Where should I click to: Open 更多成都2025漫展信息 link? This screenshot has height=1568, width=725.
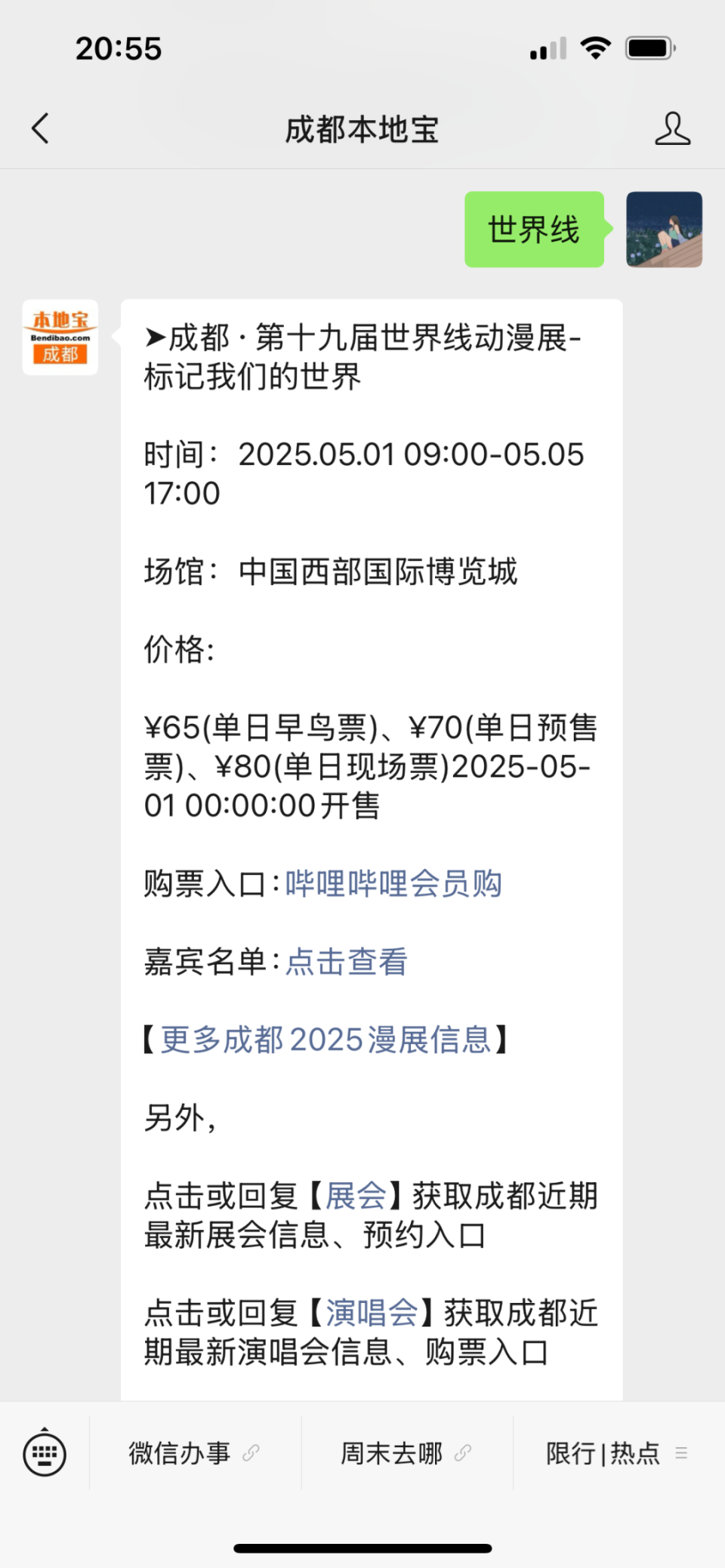(x=325, y=1040)
